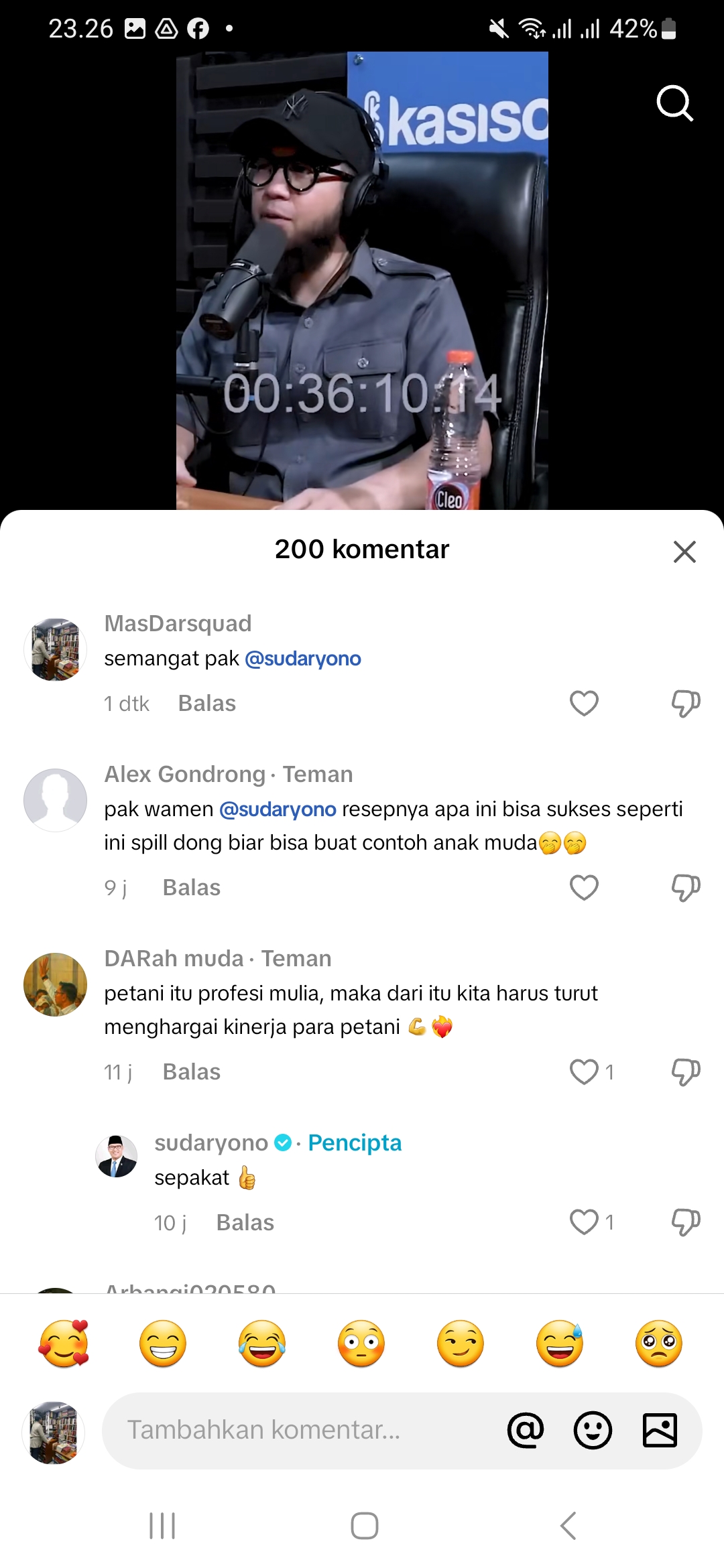The width and height of the screenshot is (724, 1568).
Task: Dislike MasDarsquad's comment
Action: coord(686,704)
